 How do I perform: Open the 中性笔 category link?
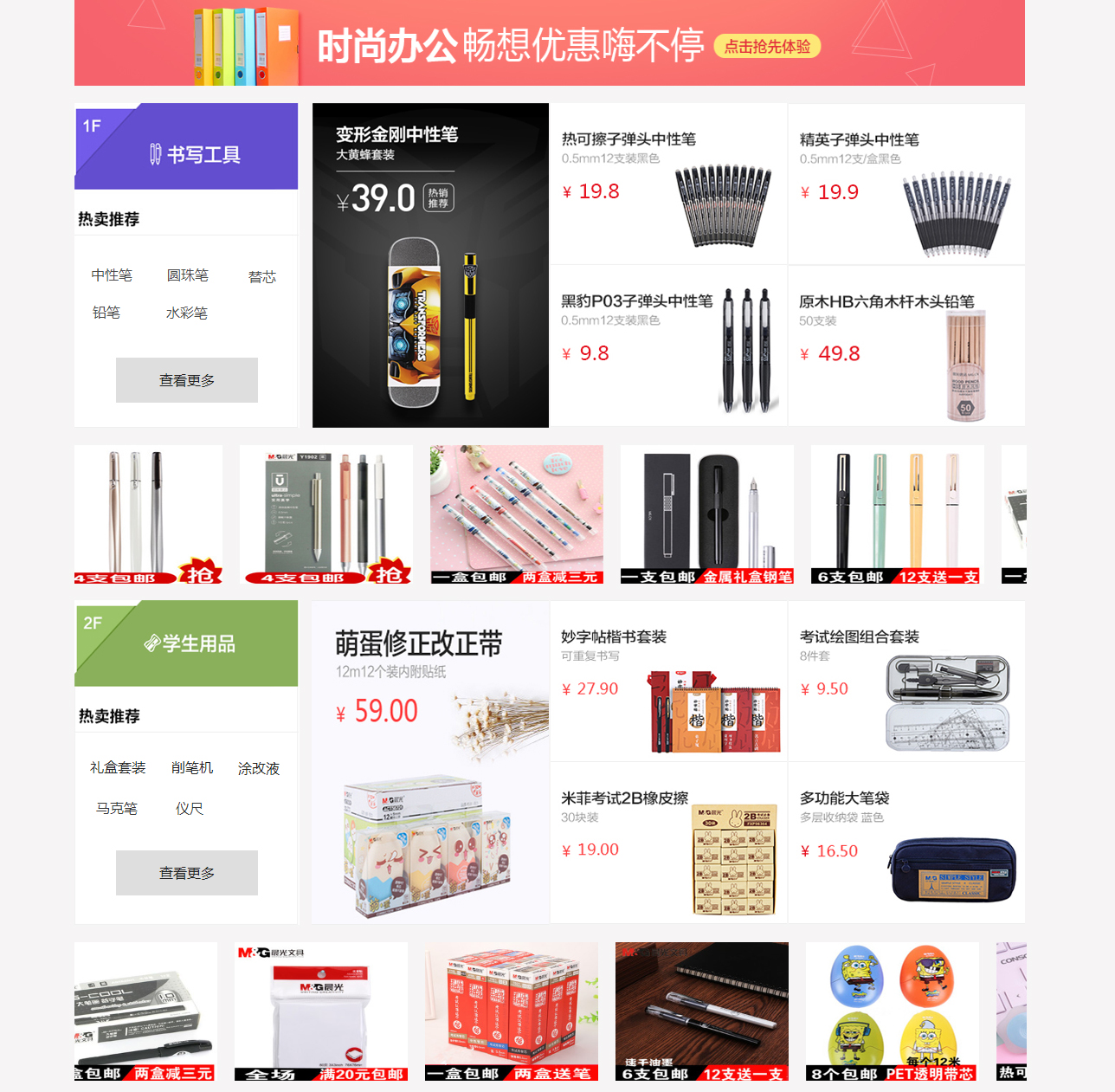click(112, 275)
